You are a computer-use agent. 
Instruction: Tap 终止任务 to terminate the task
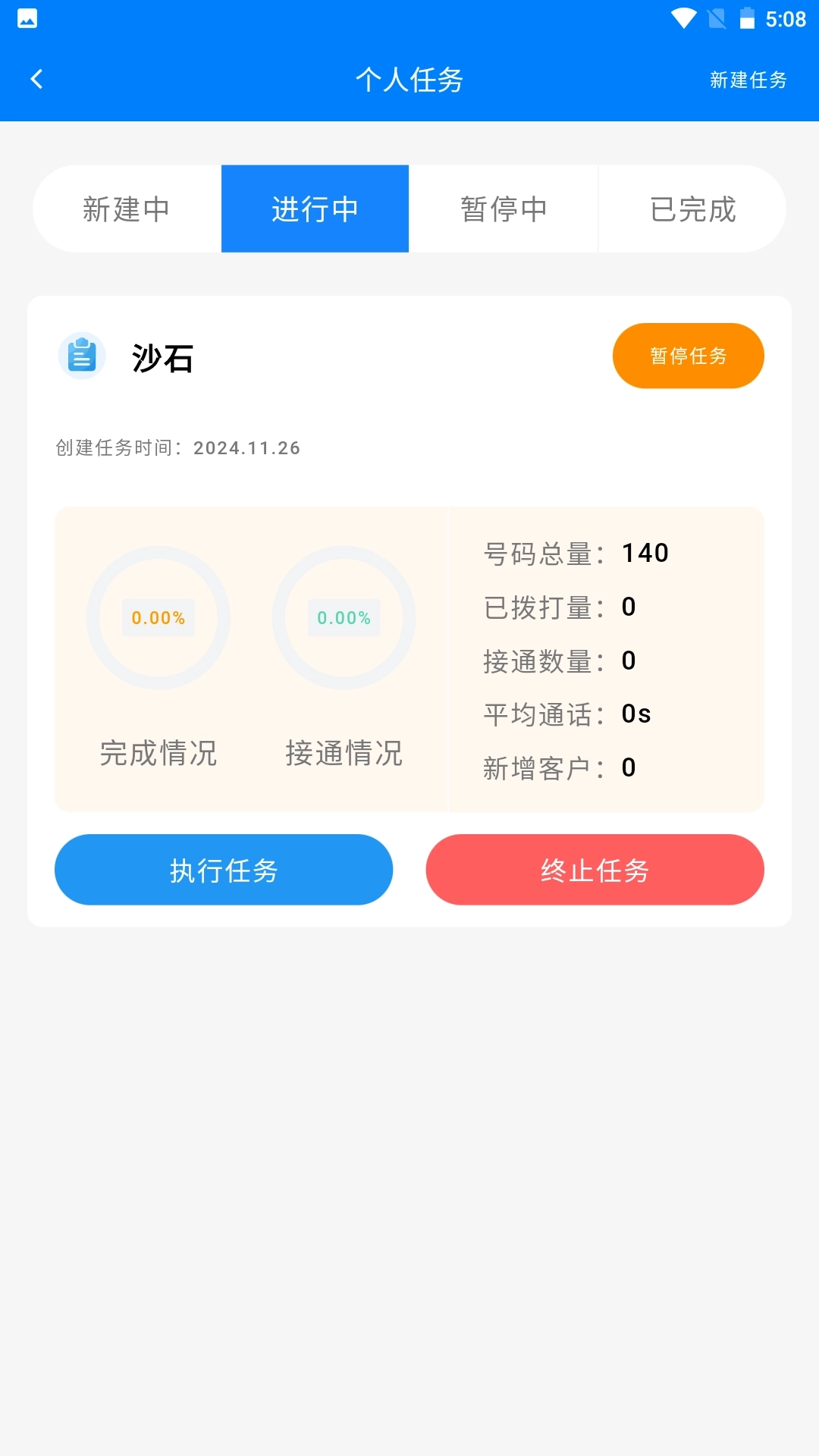click(595, 870)
